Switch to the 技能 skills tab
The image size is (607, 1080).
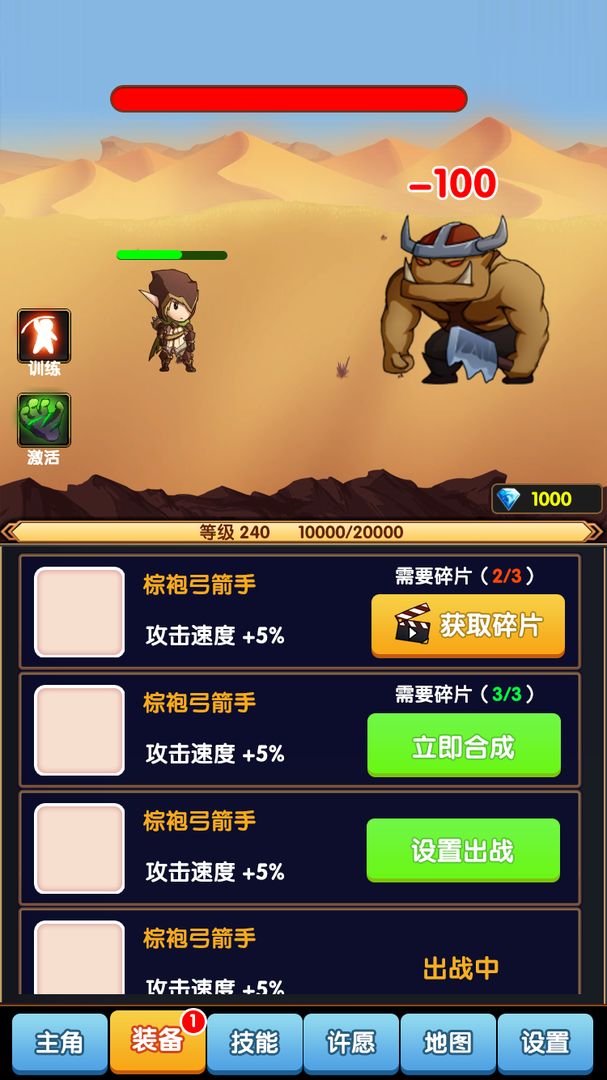[254, 1042]
